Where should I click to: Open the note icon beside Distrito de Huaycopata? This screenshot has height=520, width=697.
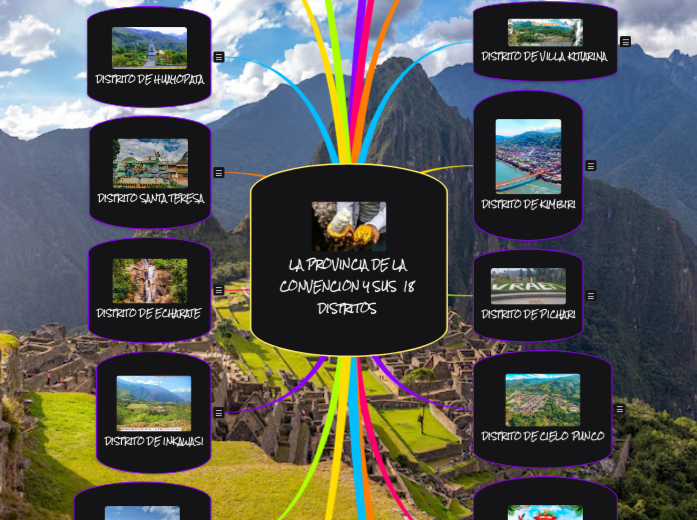click(219, 57)
